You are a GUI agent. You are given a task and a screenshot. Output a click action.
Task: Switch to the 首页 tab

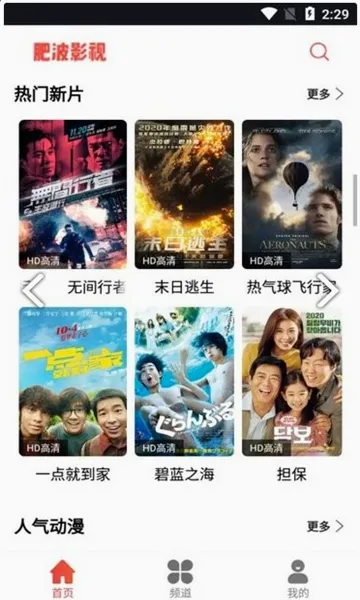click(x=62, y=578)
